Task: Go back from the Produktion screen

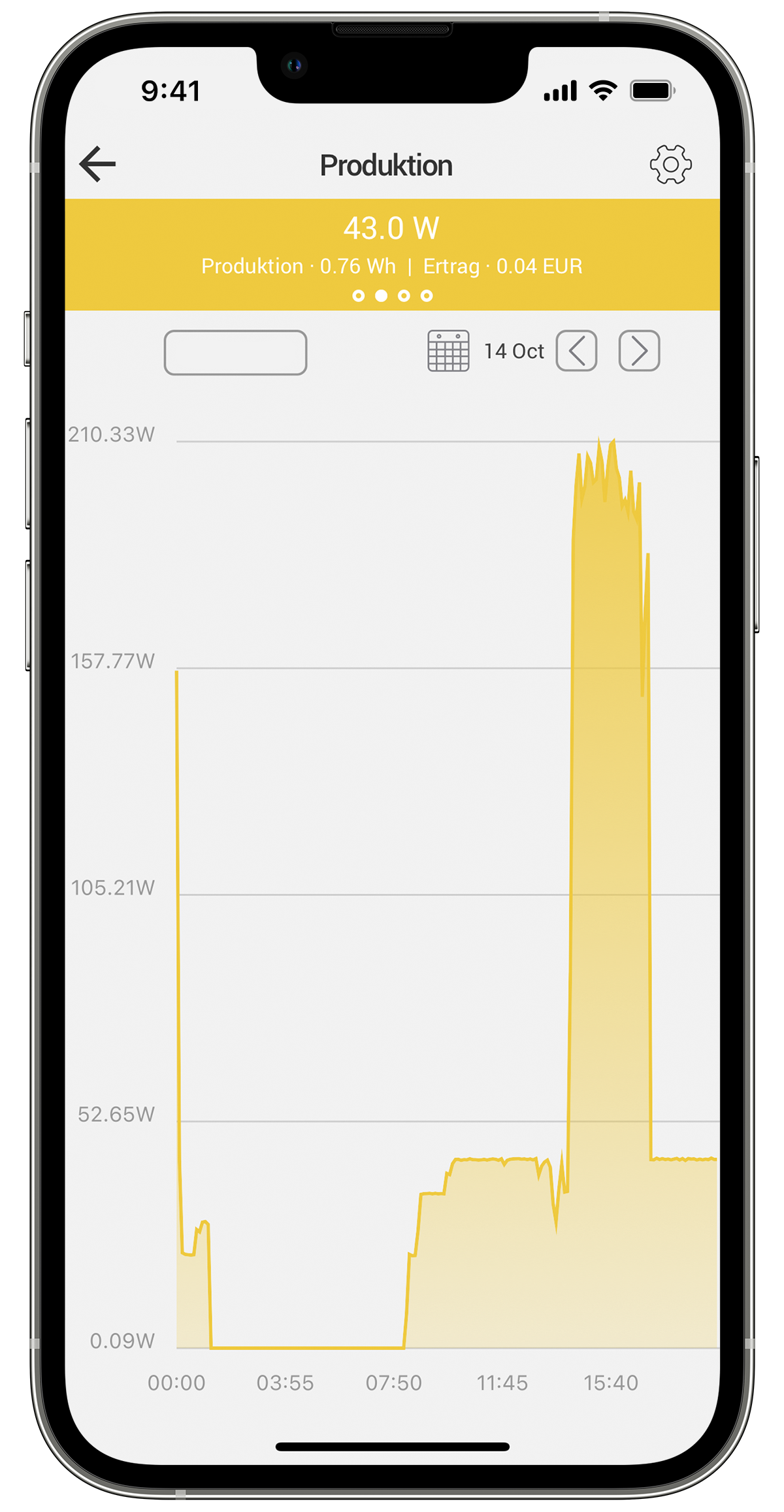Action: click(97, 164)
